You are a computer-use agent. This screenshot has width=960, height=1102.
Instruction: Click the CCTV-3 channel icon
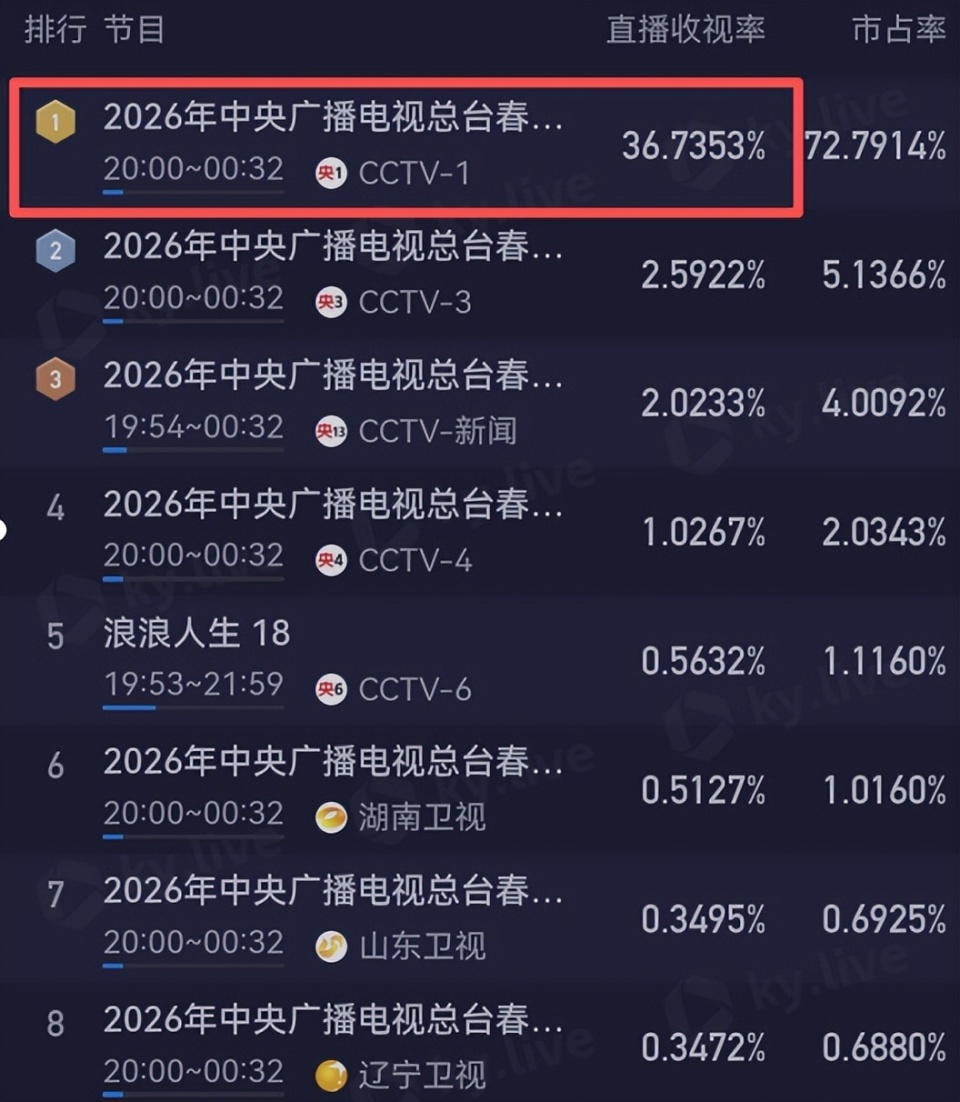[x=331, y=301]
